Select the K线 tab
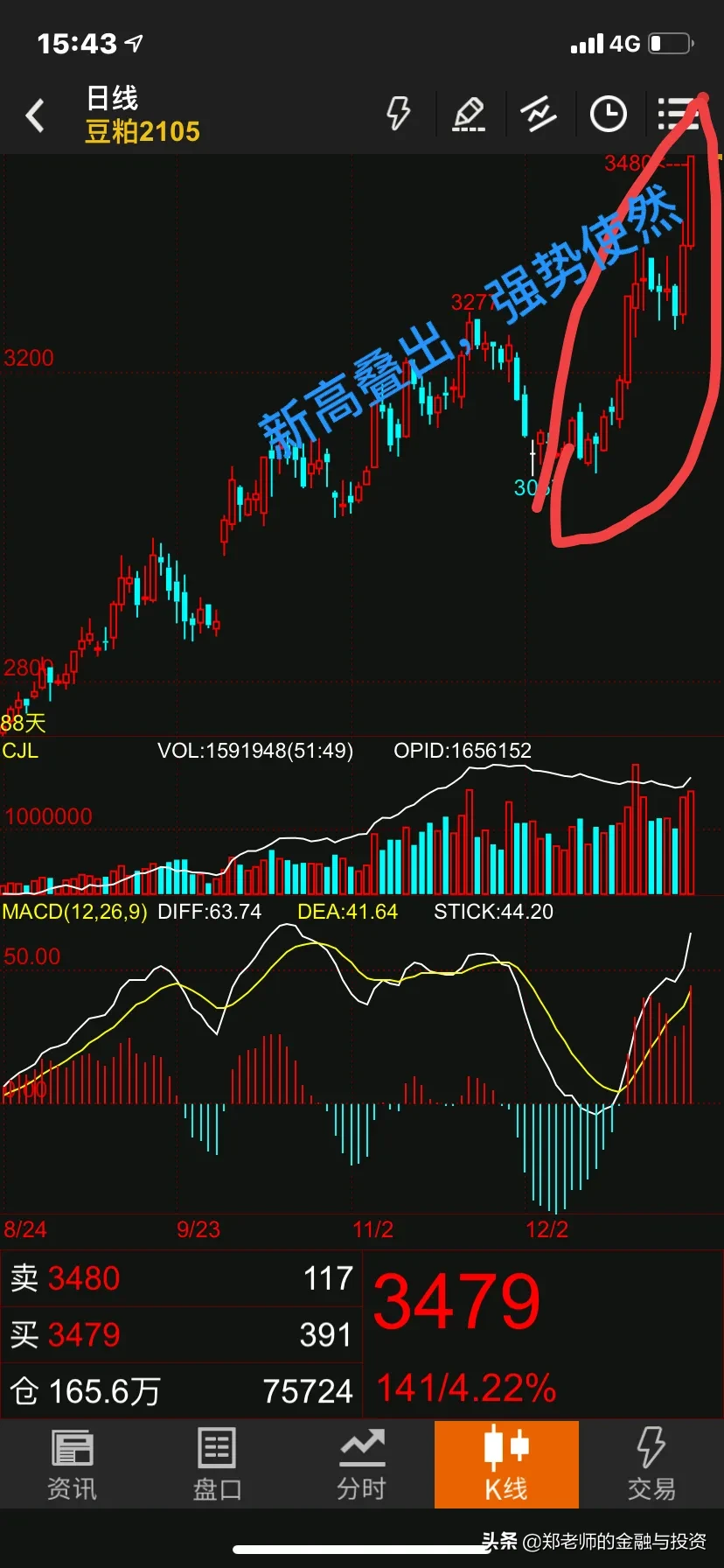Screen dimensions: 724x1568 click(x=506, y=1465)
